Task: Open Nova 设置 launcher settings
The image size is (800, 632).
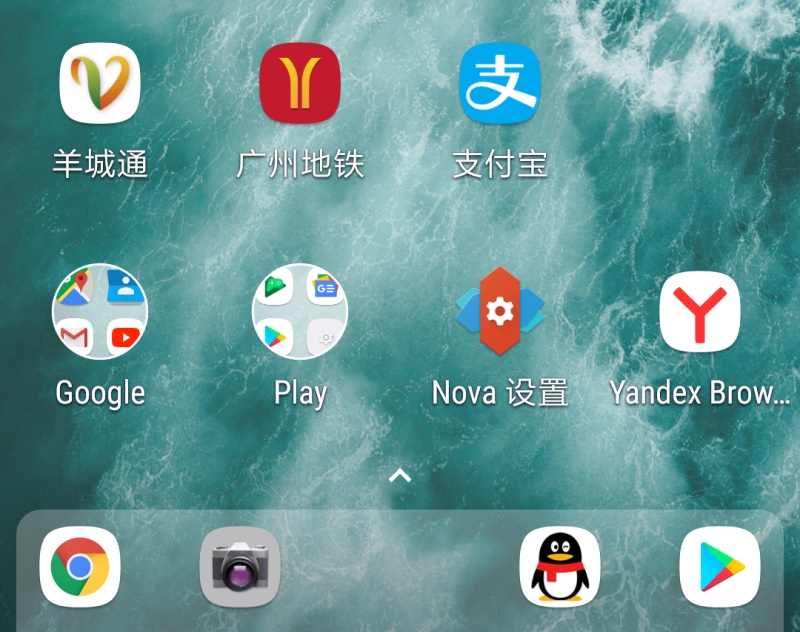Action: [x=500, y=311]
